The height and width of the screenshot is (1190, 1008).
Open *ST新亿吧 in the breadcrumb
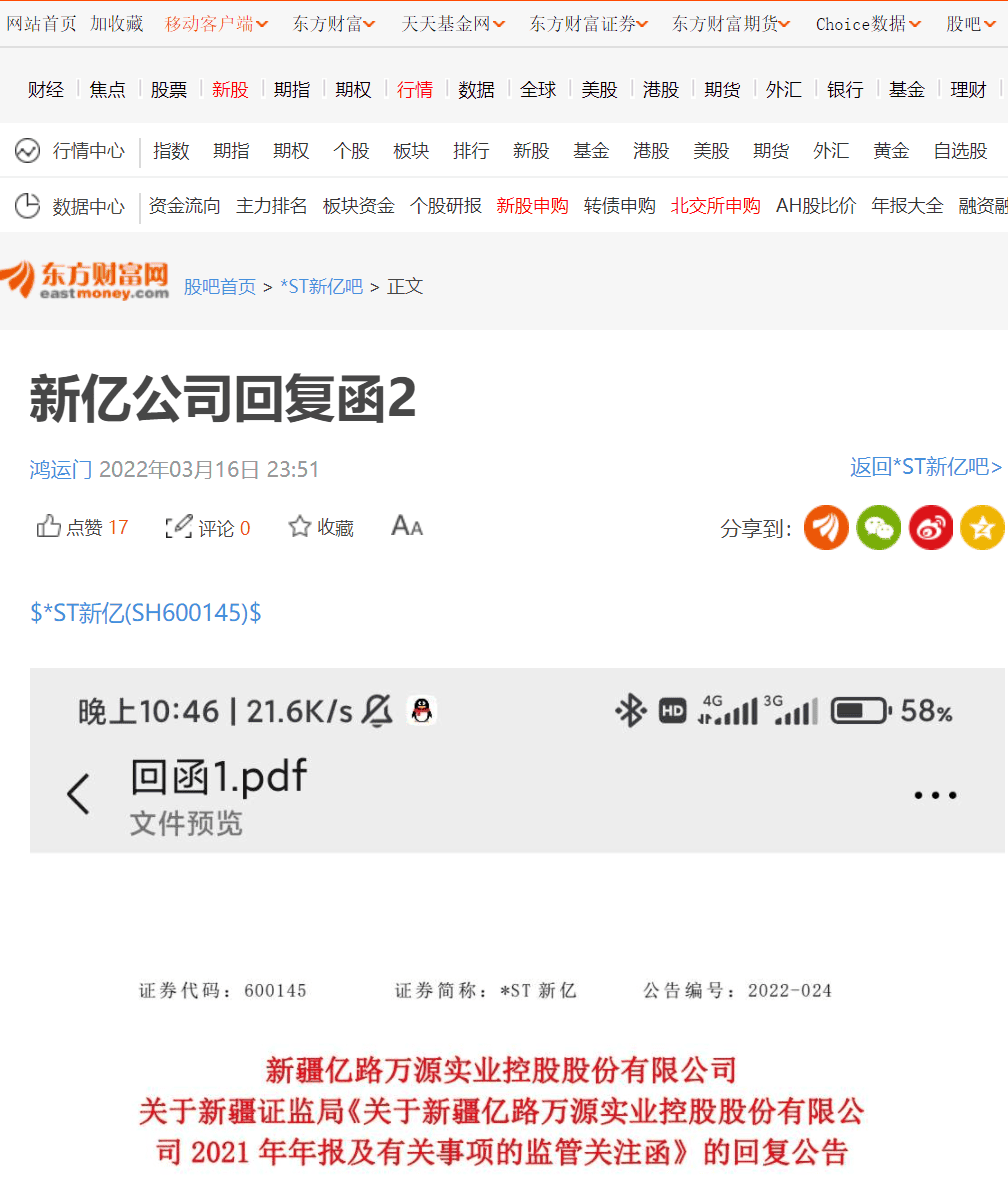click(x=321, y=287)
